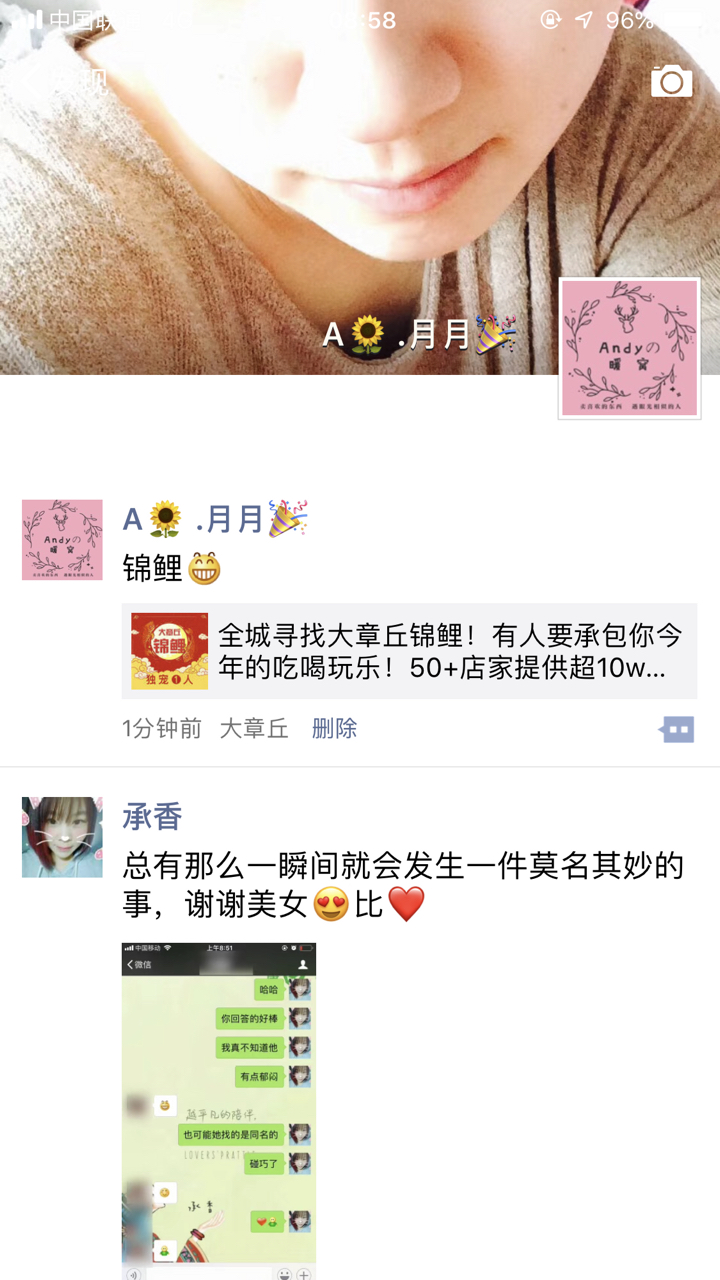Viewport: 720px width, 1280px height.
Task: Open the 大章丘 location link
Action: pos(254,729)
